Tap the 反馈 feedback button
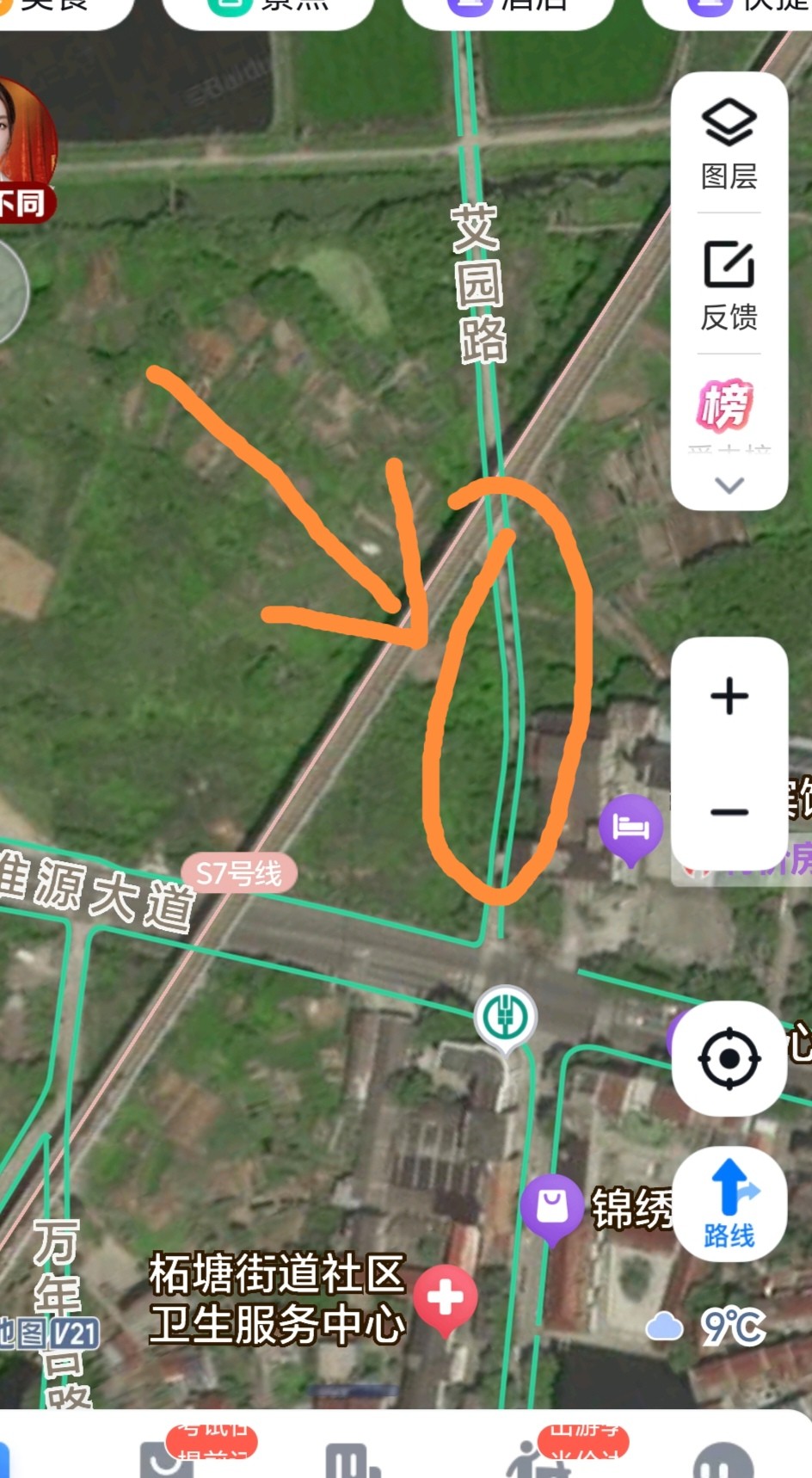This screenshot has width=812, height=1478. tap(729, 286)
